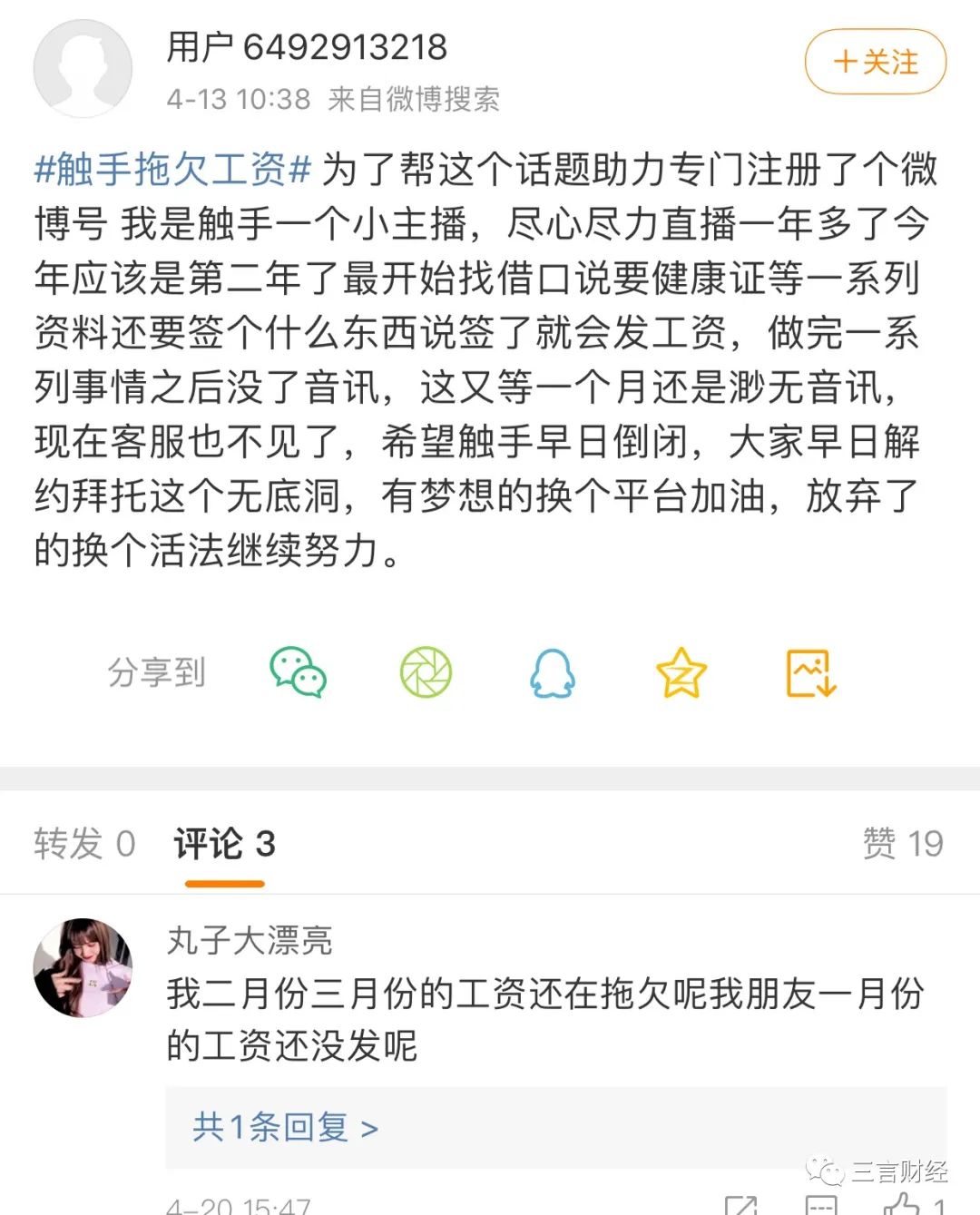
Task: Open the 赞 19 likes list
Action: coord(902,844)
